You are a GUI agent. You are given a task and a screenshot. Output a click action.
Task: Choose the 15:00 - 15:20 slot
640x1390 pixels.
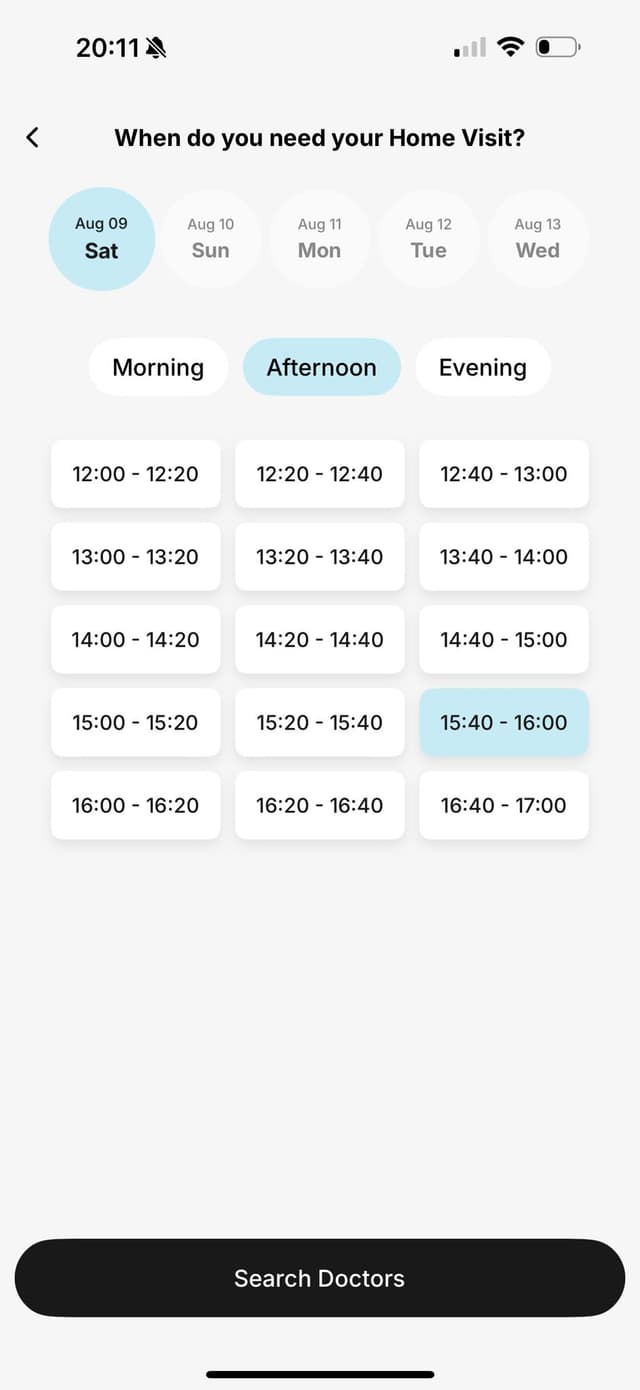[135, 722]
